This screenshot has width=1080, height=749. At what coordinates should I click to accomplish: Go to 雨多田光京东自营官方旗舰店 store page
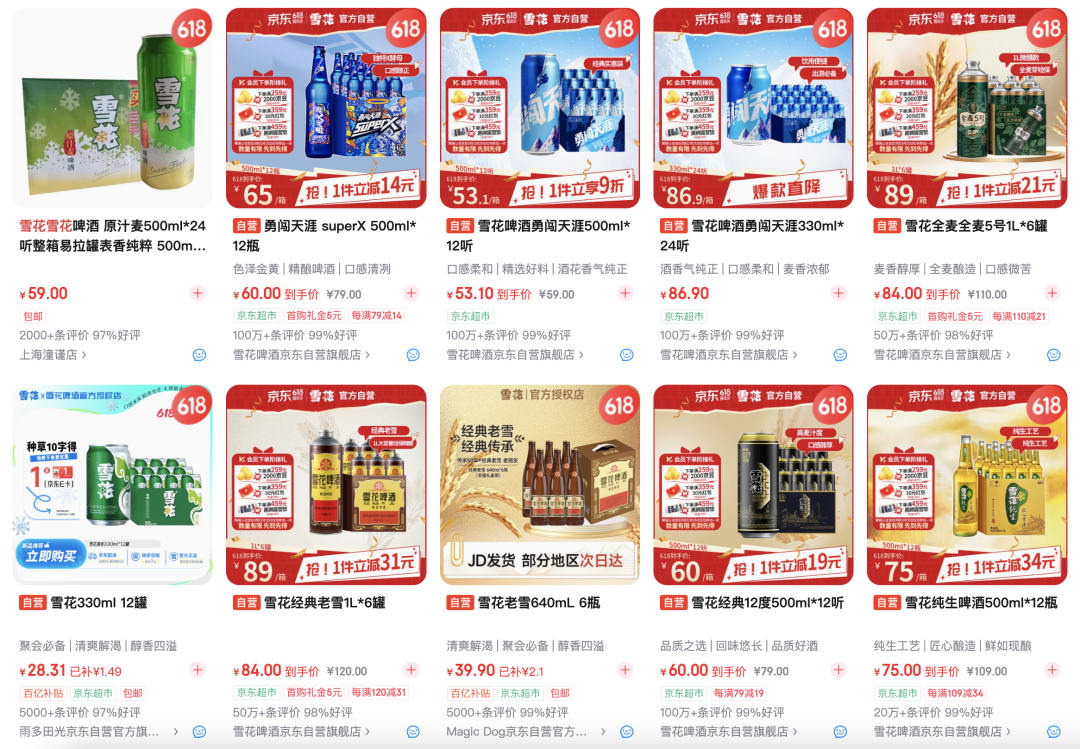coord(93,732)
